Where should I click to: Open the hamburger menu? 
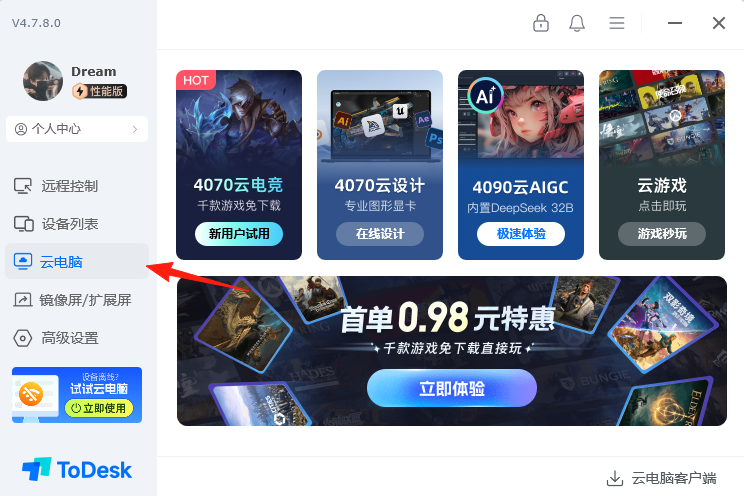617,23
